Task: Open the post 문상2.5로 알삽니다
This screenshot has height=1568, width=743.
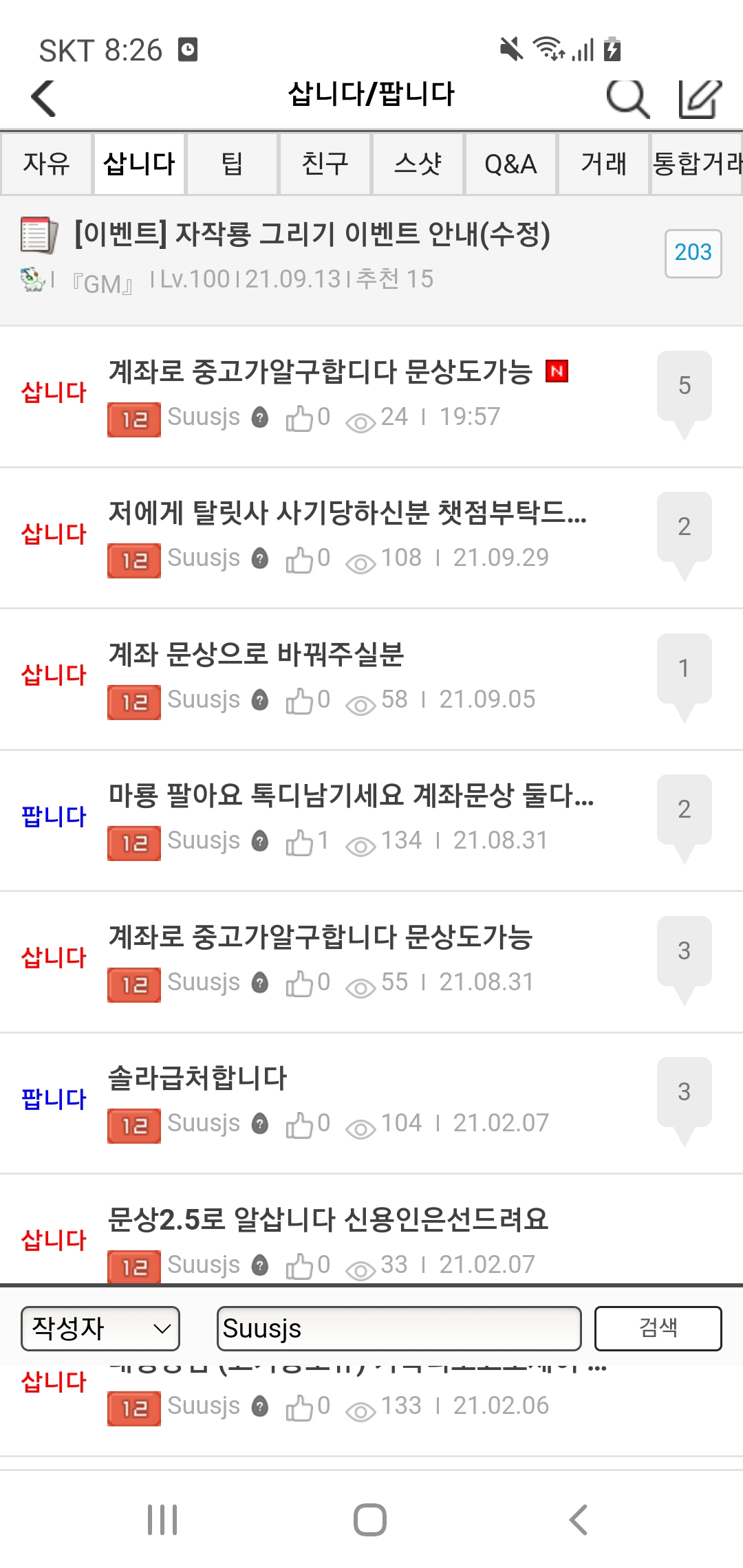Action: 328,1220
